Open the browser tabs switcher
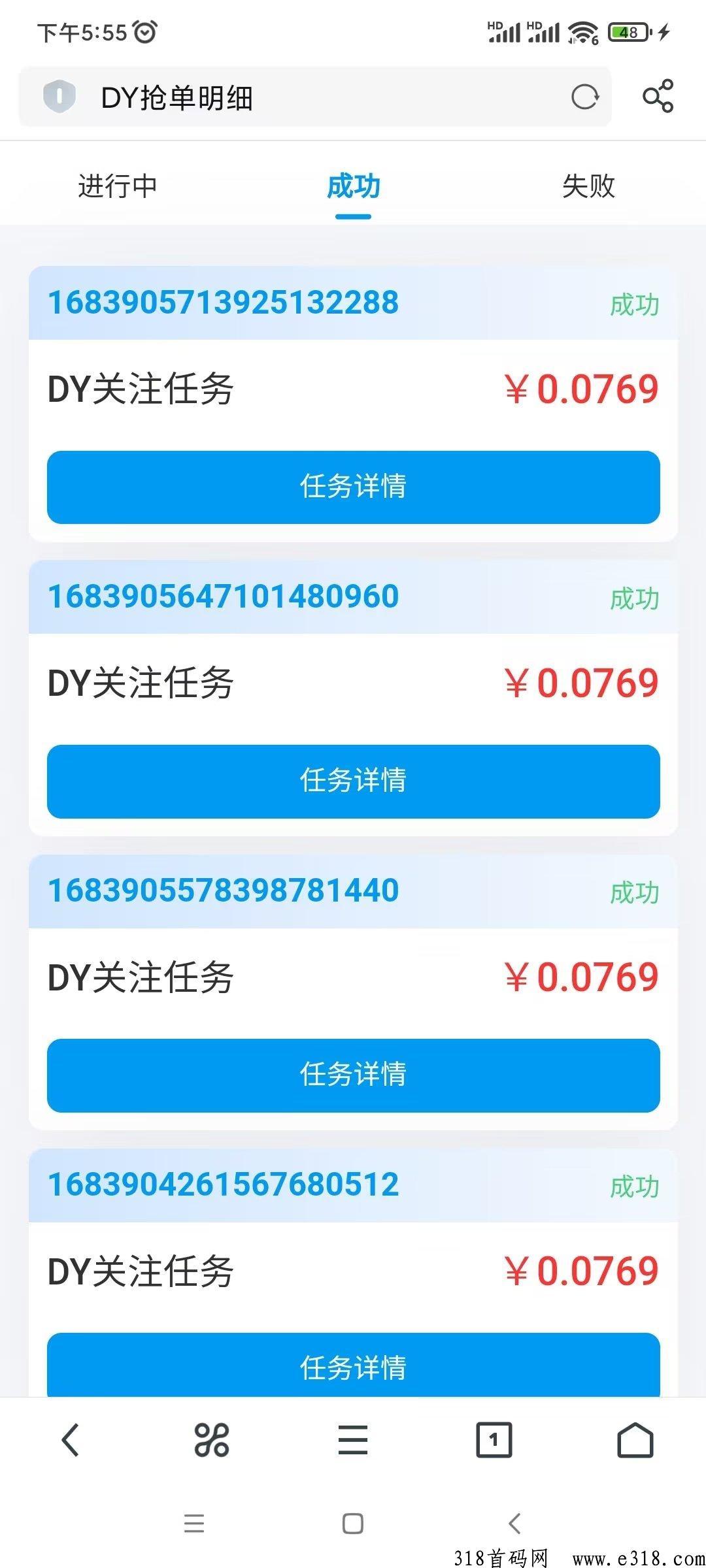The height and width of the screenshot is (1568, 706). coord(494,1441)
